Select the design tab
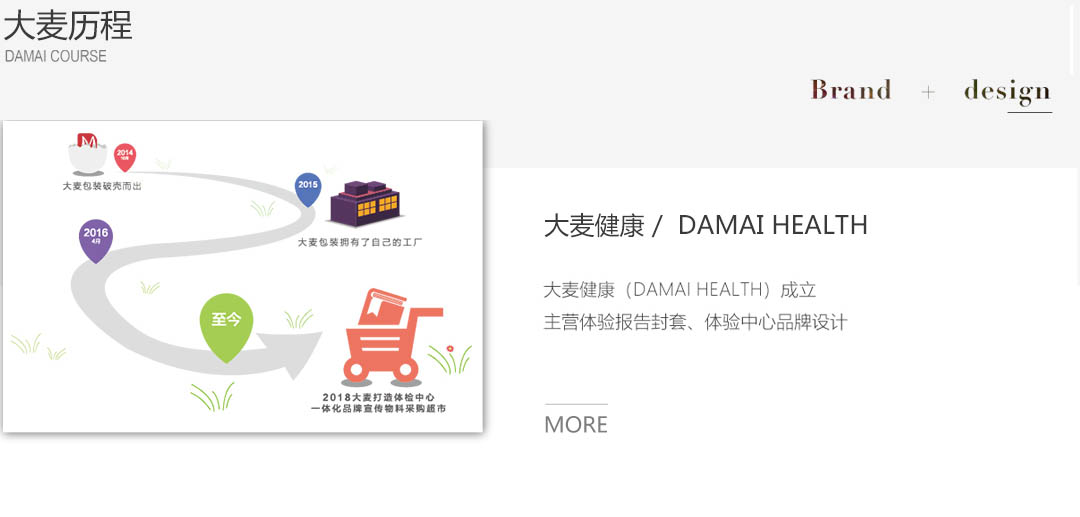The width and height of the screenshot is (1080, 517). (x=1007, y=91)
